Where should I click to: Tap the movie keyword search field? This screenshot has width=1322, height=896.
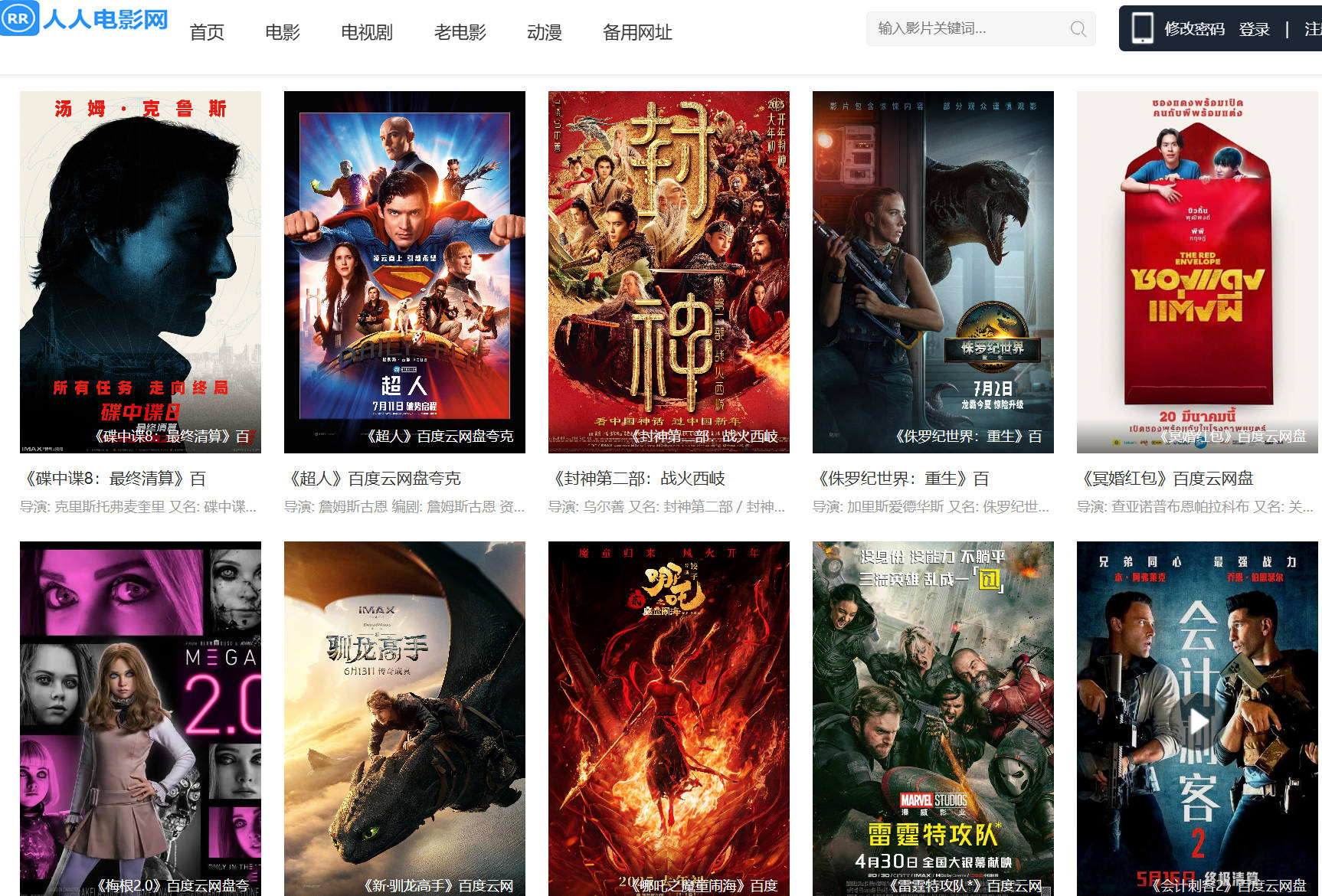pos(965,28)
